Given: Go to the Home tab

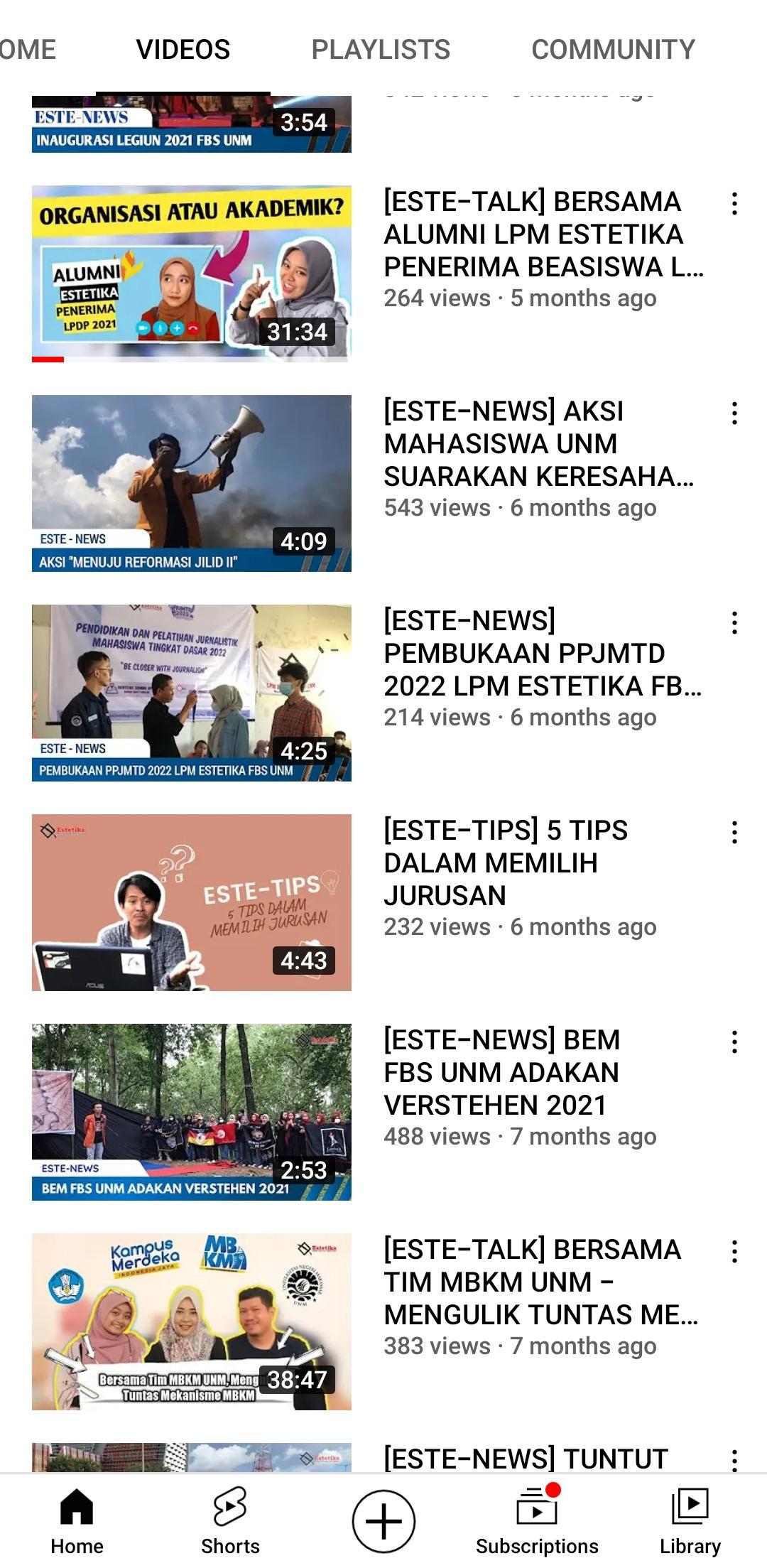Looking at the screenshot, I should coord(77,1520).
